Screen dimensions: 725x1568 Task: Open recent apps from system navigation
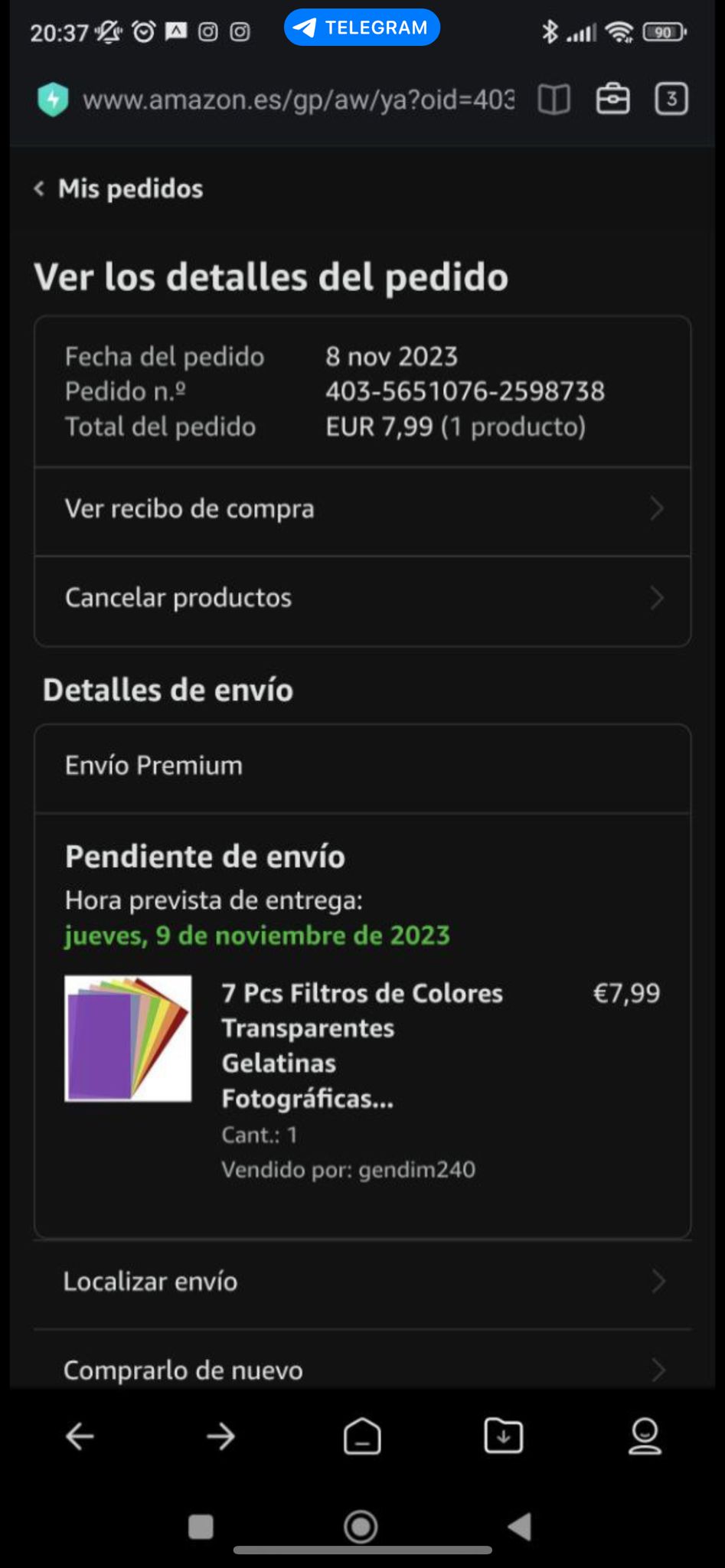pyautogui.click(x=201, y=1527)
